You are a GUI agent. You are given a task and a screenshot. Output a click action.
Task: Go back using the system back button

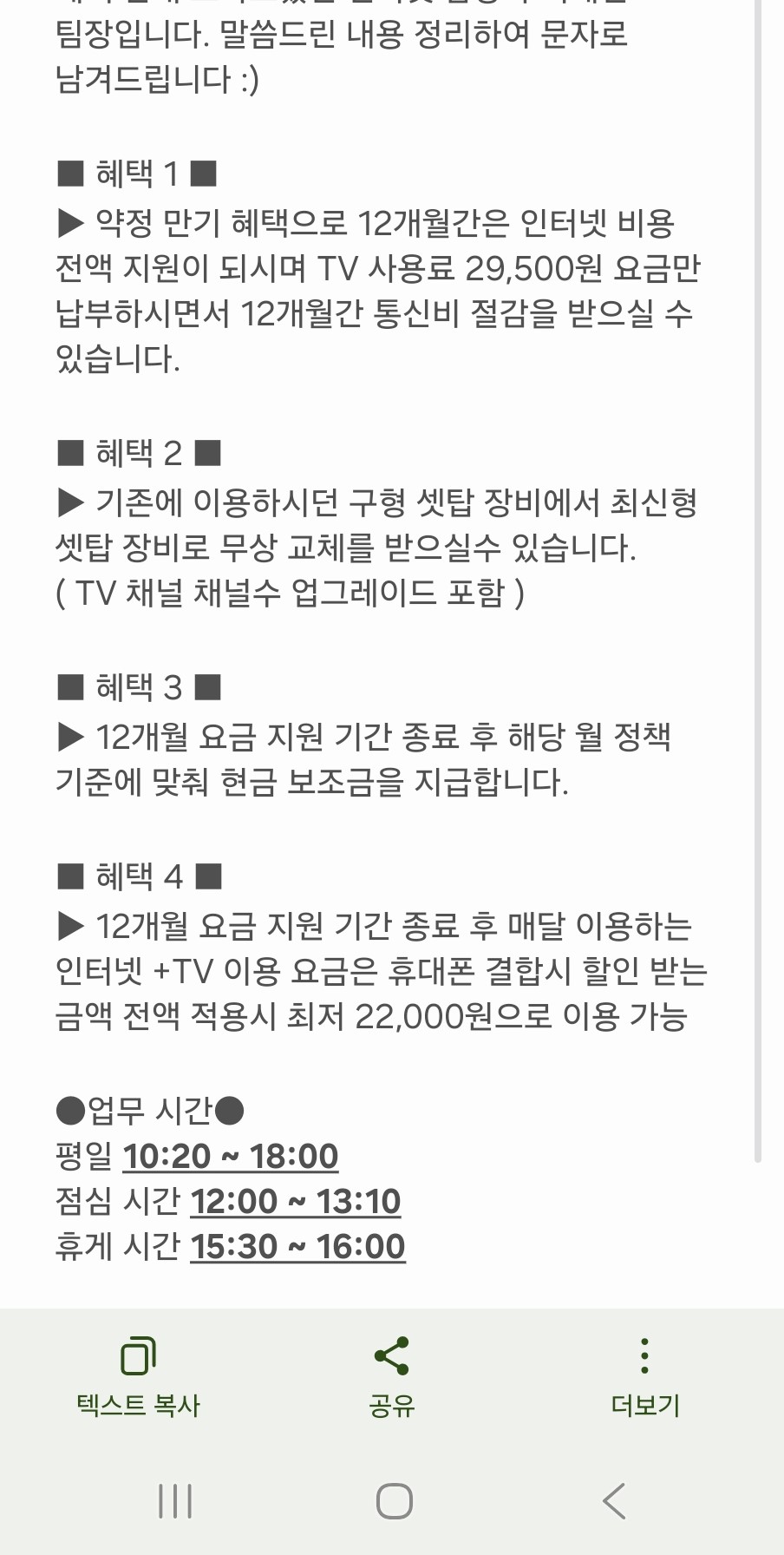[614, 1501]
